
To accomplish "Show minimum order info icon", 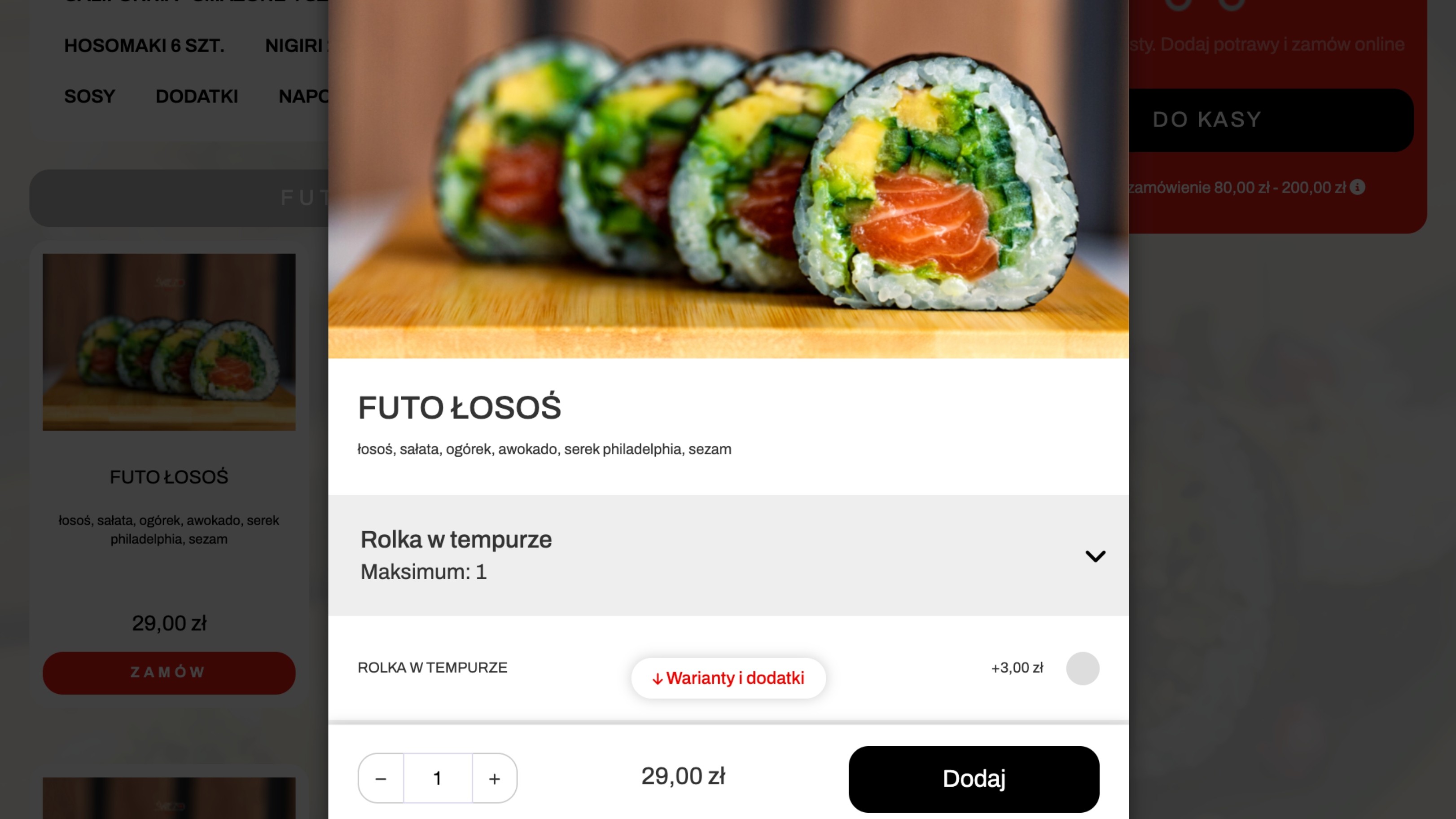I will (1357, 187).
